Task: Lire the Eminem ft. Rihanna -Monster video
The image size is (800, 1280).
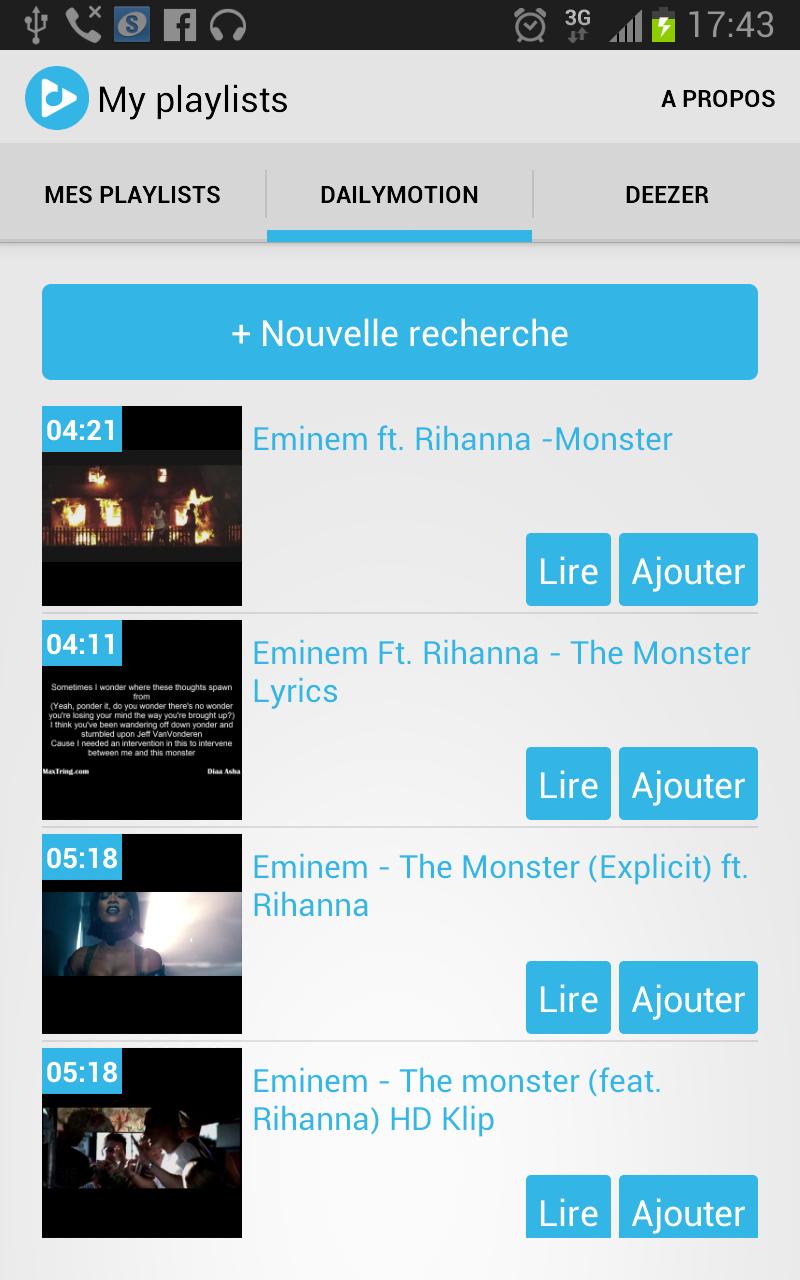Action: click(567, 569)
